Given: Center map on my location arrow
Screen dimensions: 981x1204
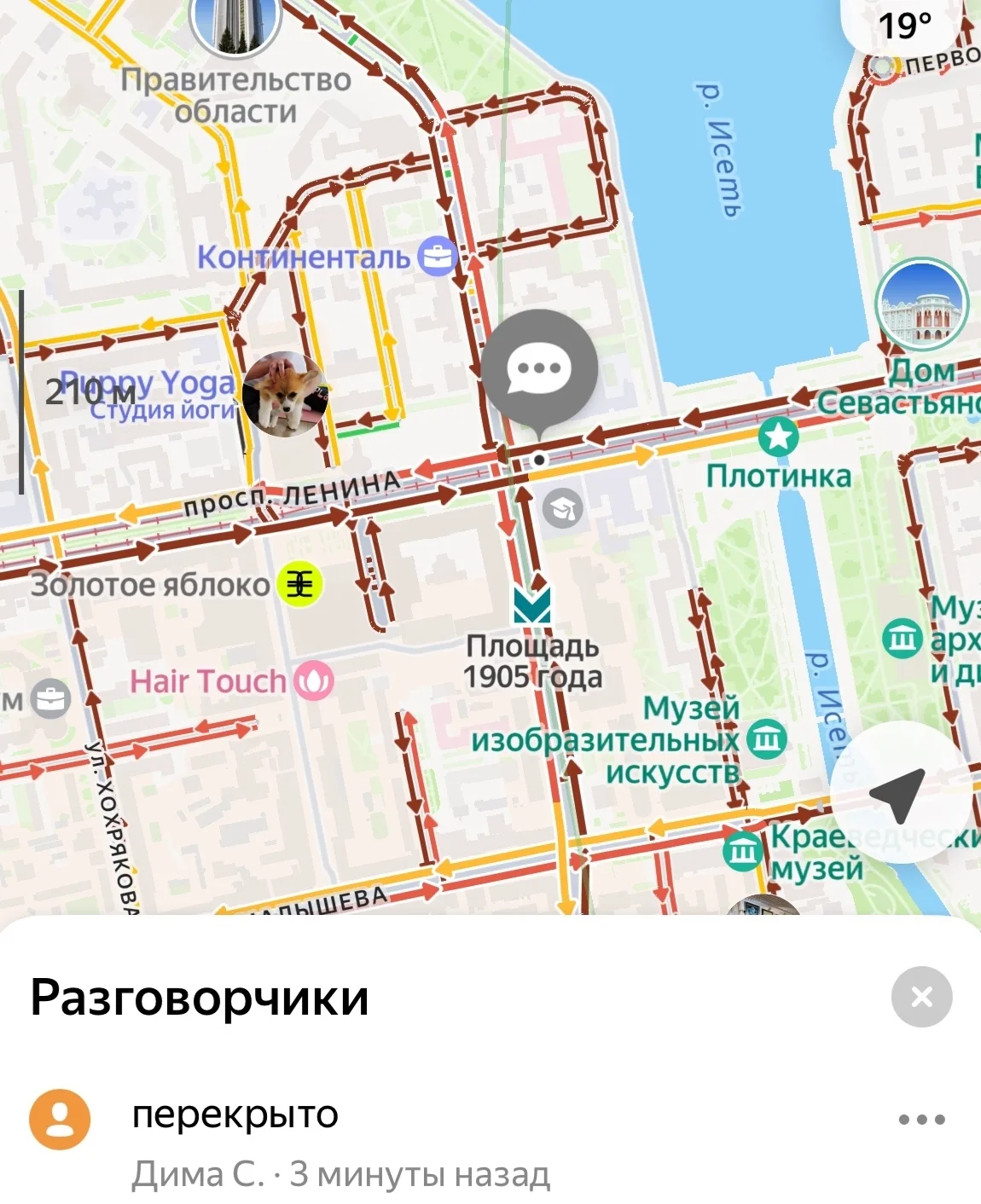Looking at the screenshot, I should pos(900,791).
